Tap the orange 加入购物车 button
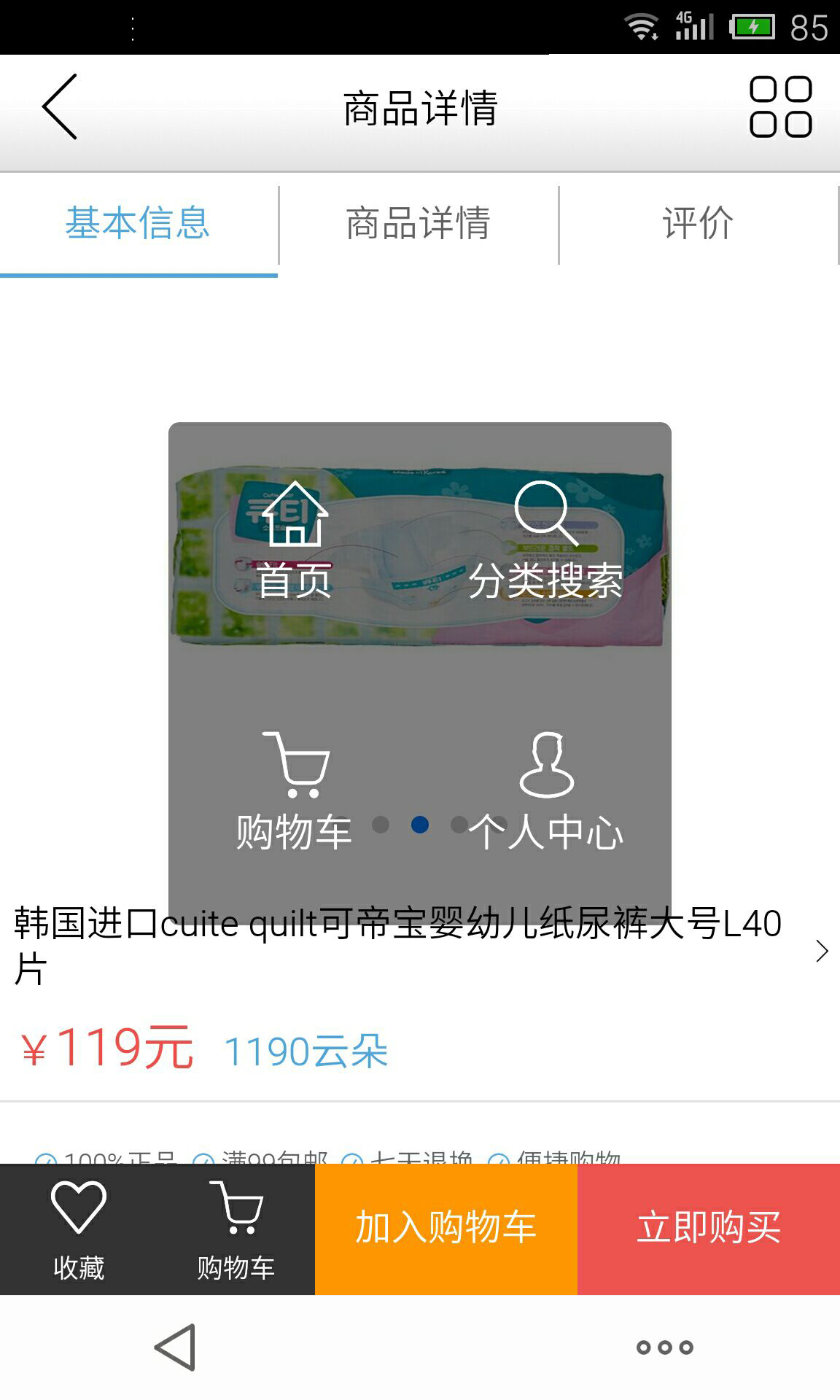Image resolution: width=840 pixels, height=1400 pixels. [x=446, y=1228]
